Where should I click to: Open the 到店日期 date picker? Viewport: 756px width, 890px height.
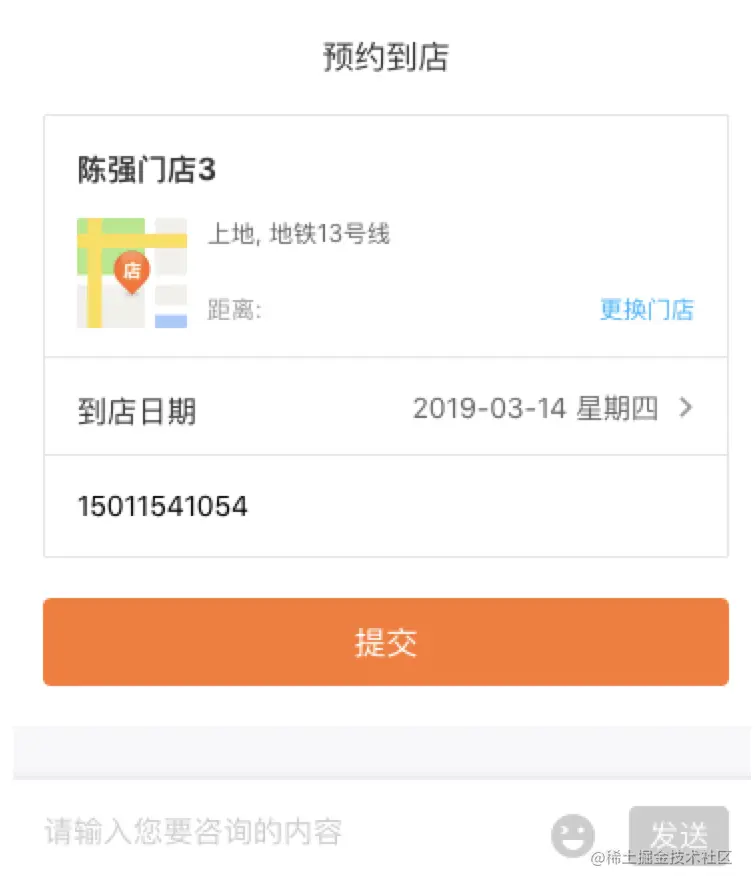552,408
